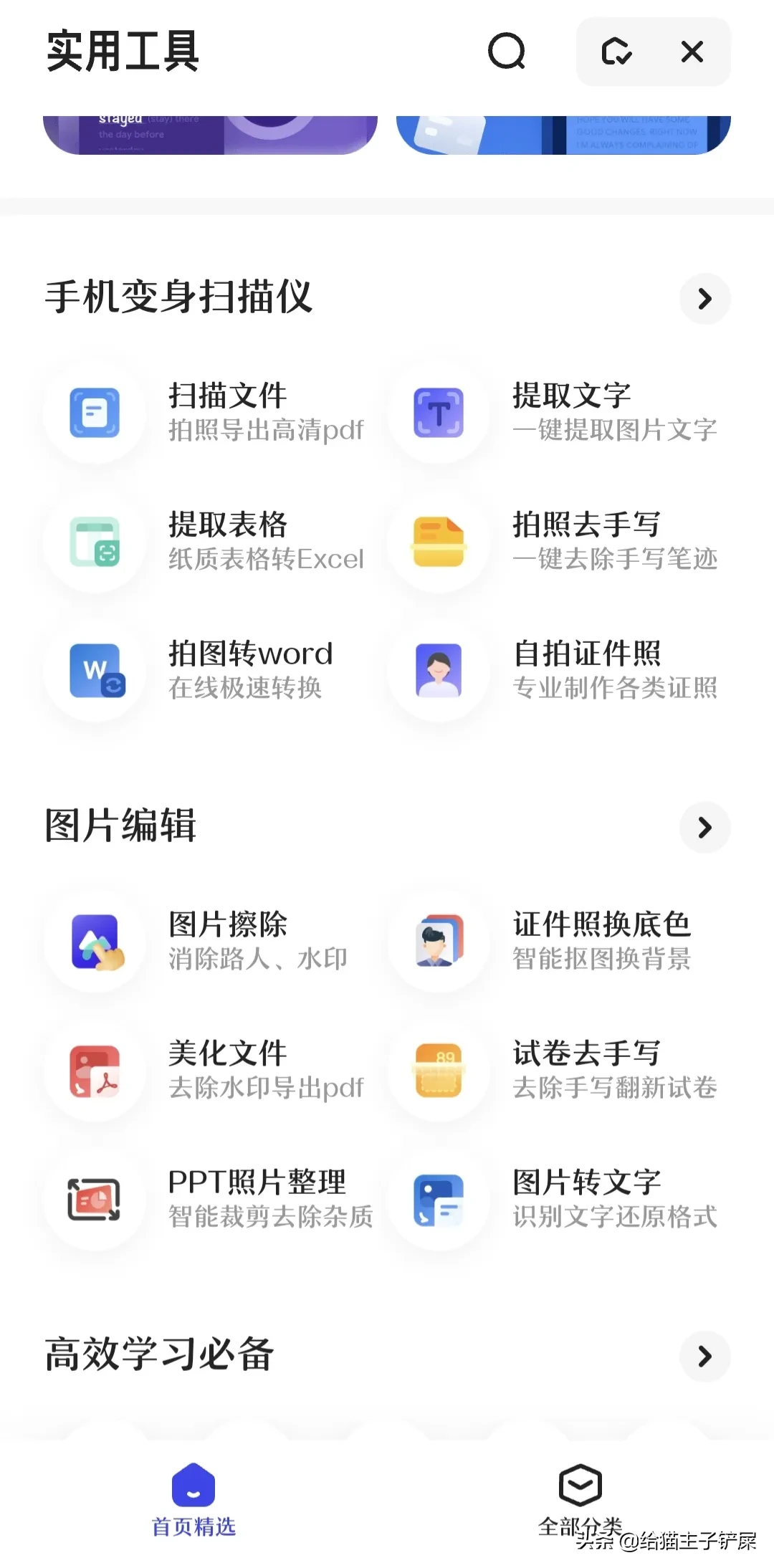Close the 实用工具 mini program

(692, 52)
